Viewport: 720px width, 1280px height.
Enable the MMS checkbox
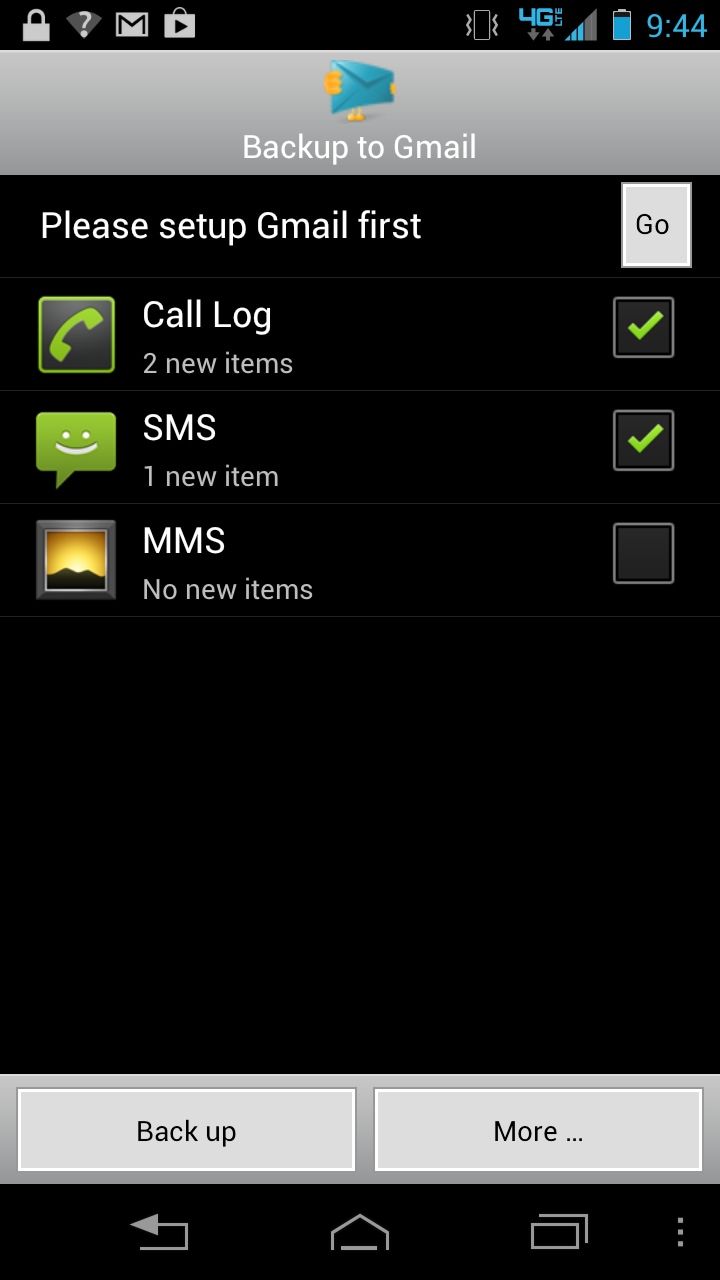tap(643, 553)
